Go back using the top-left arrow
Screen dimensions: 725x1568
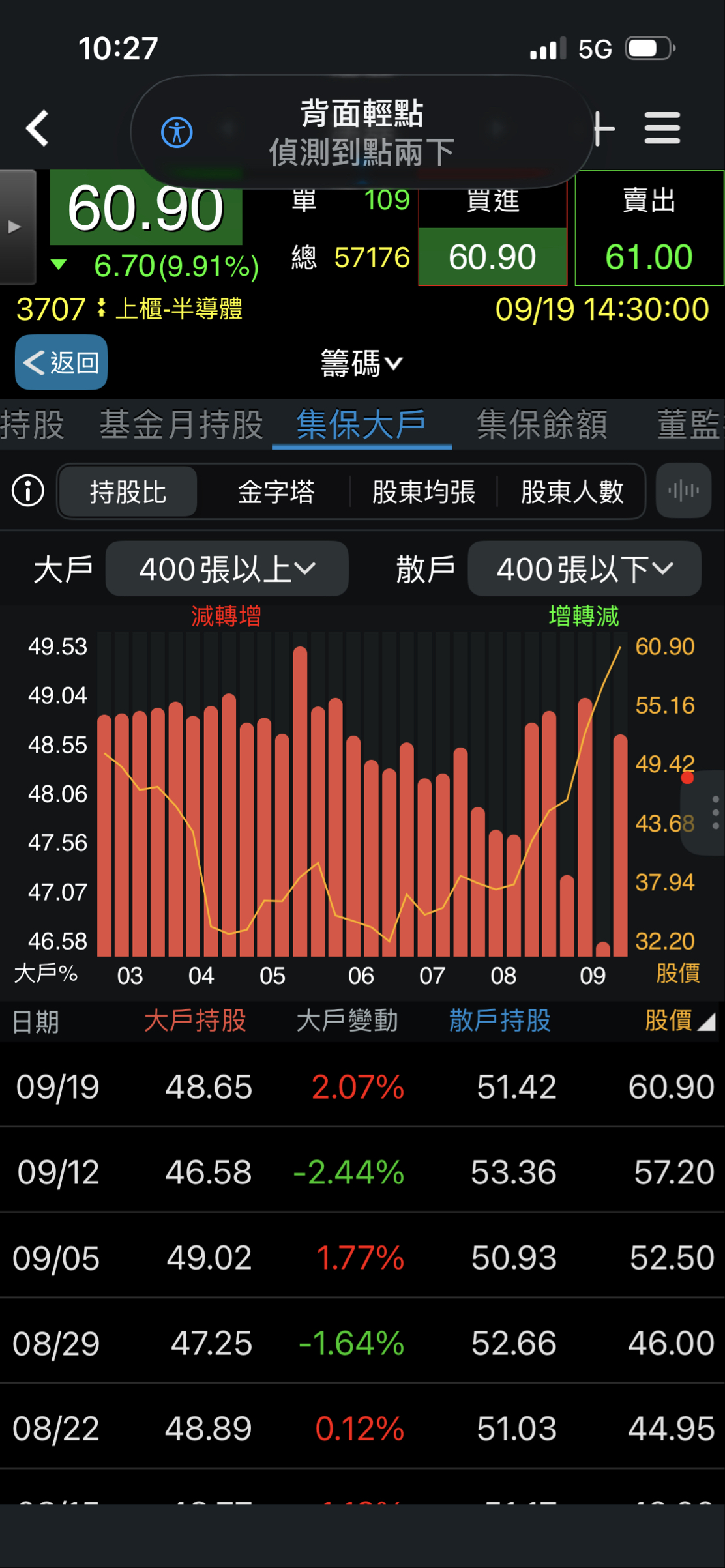[38, 128]
